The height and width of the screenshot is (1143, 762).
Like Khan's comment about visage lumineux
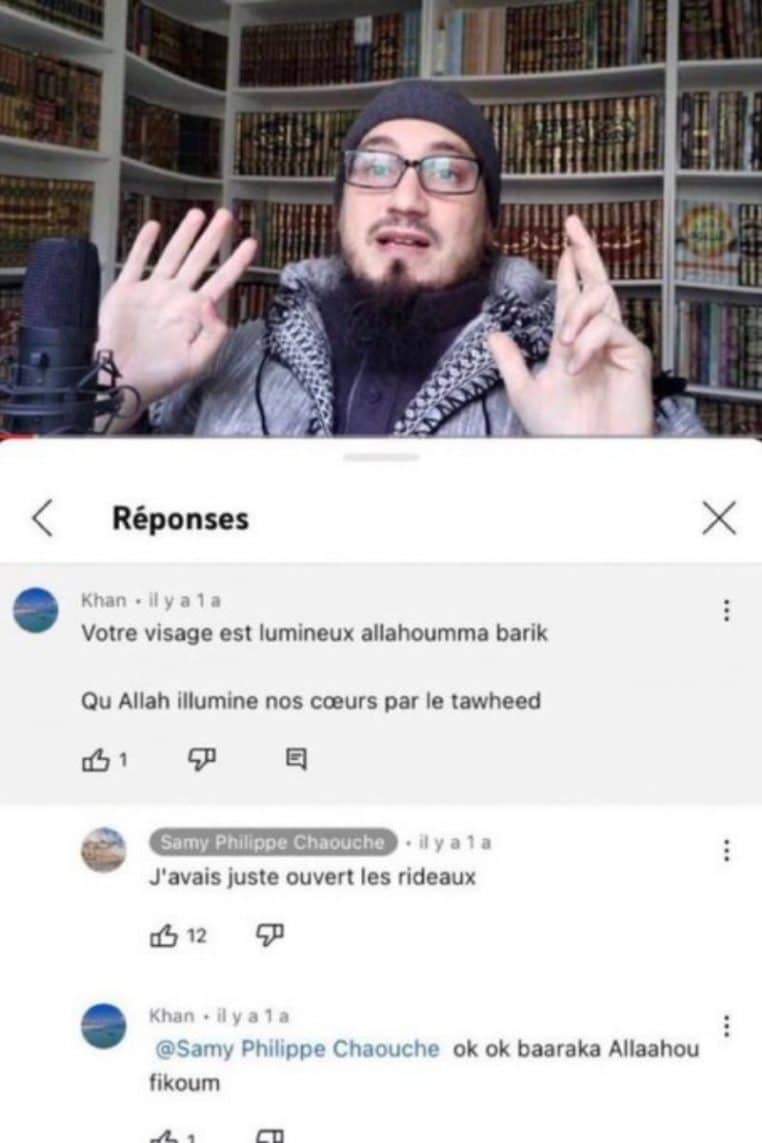(94, 760)
